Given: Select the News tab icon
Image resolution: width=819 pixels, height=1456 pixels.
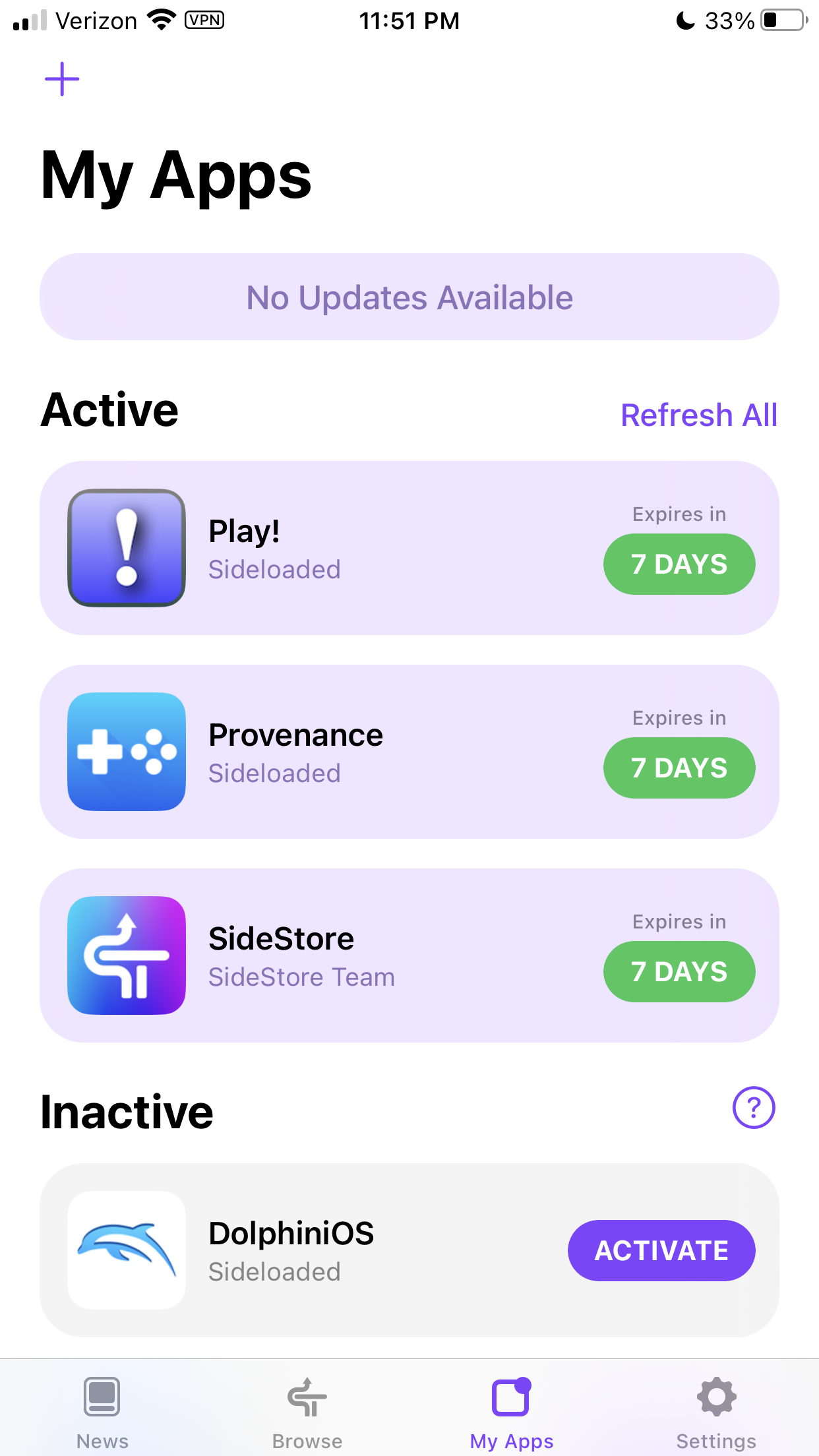Looking at the screenshot, I should [102, 1396].
